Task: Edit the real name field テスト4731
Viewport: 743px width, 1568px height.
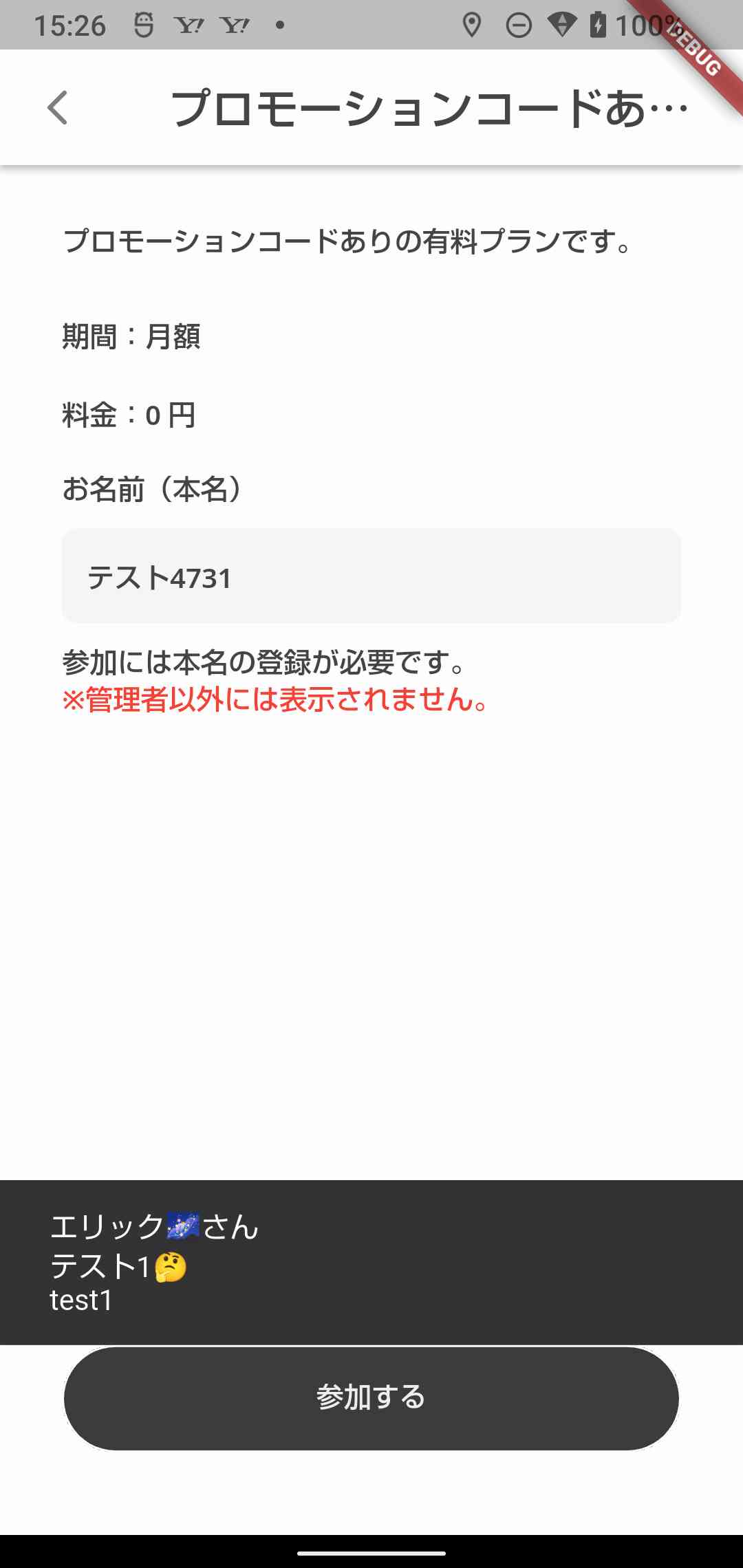Action: 371,576
